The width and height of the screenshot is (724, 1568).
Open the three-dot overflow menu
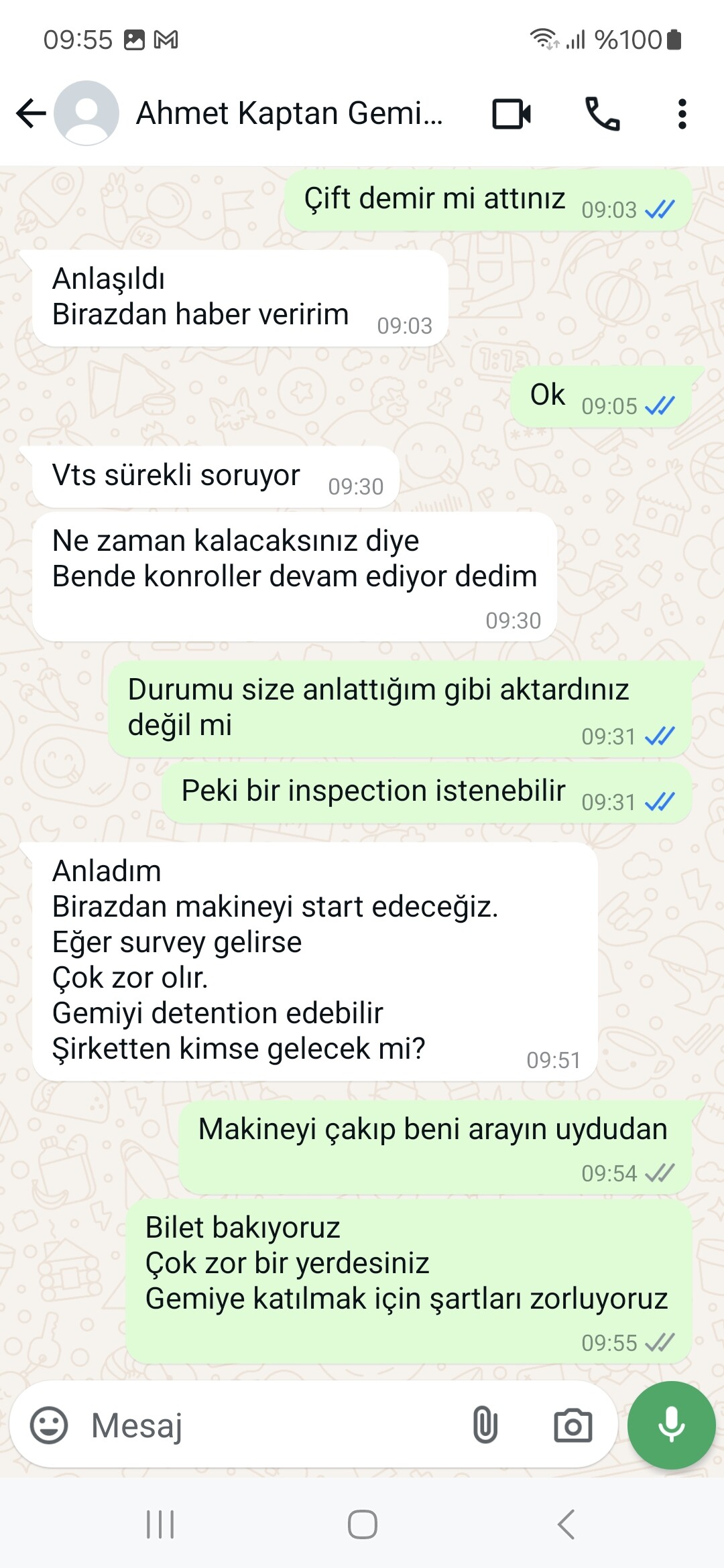pos(682,113)
